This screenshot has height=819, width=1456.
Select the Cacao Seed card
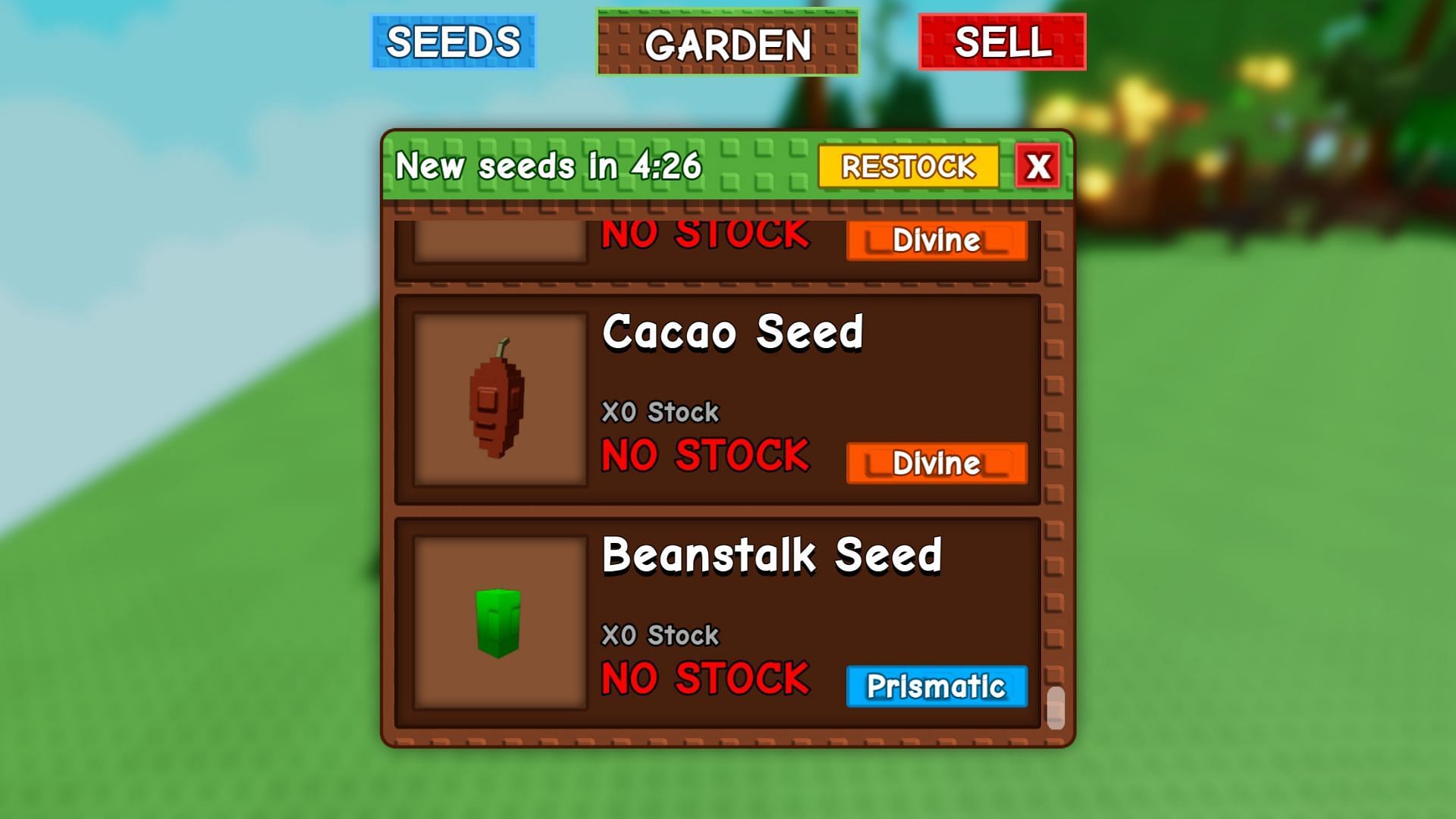717,400
